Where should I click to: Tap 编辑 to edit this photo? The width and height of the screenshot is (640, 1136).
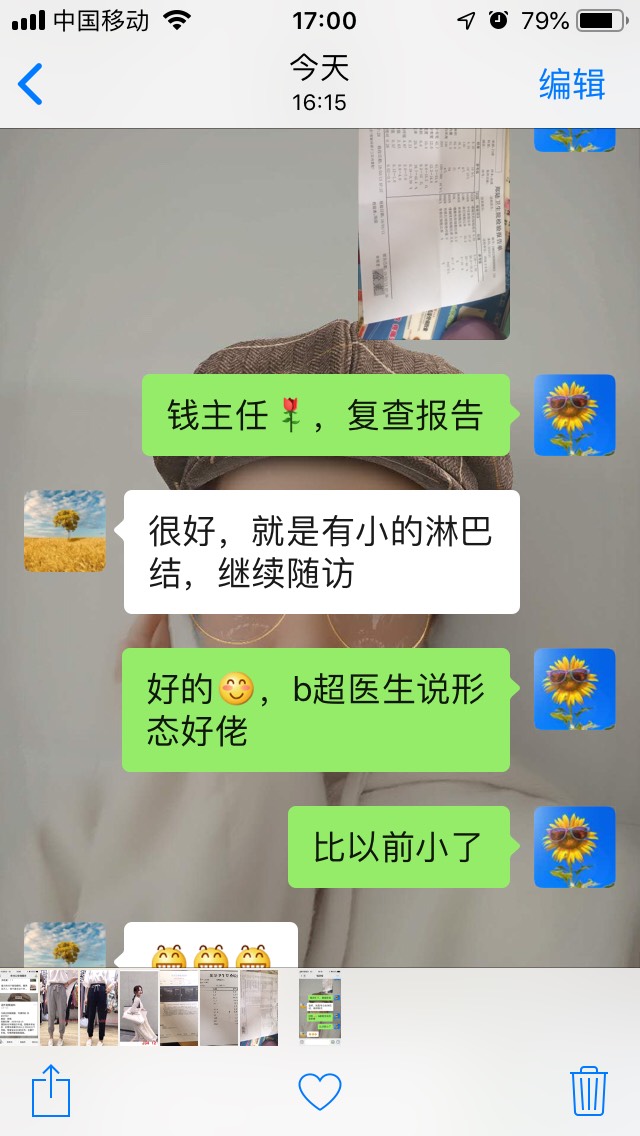(x=572, y=84)
